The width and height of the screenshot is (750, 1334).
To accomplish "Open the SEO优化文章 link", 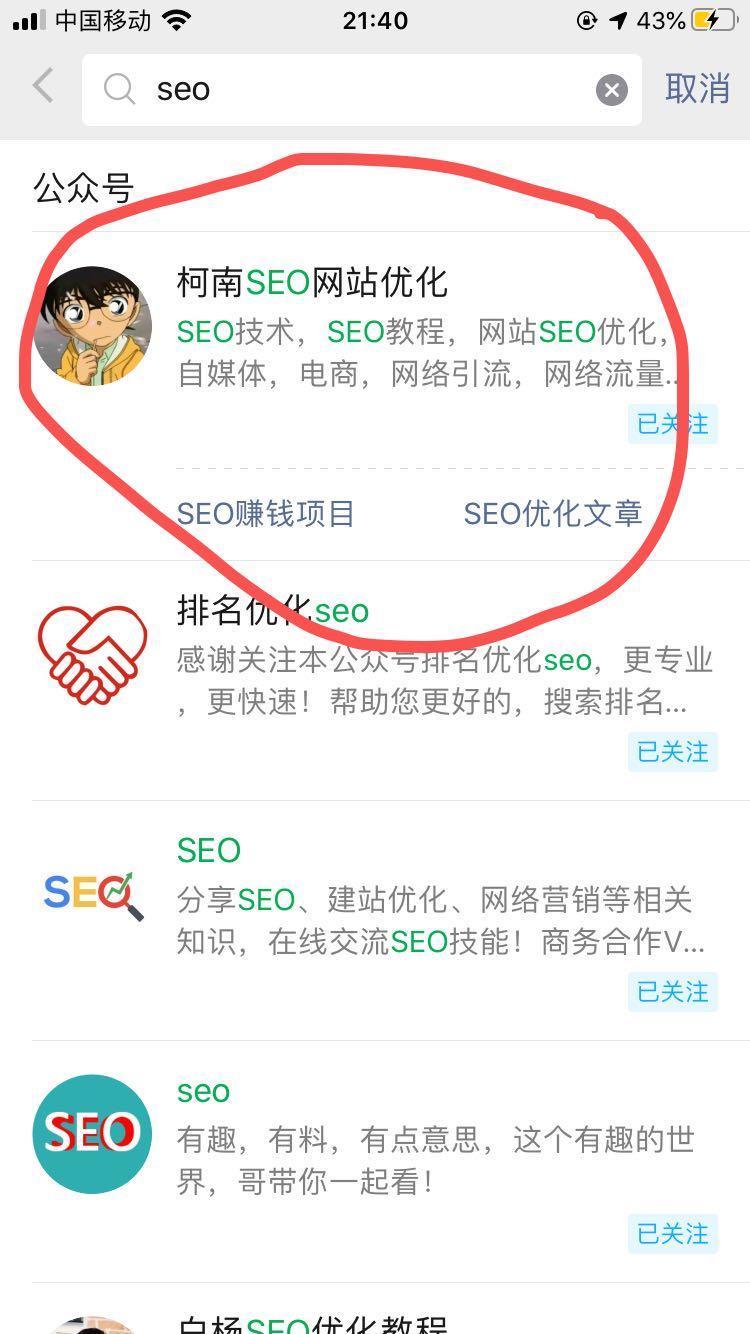I will [552, 514].
